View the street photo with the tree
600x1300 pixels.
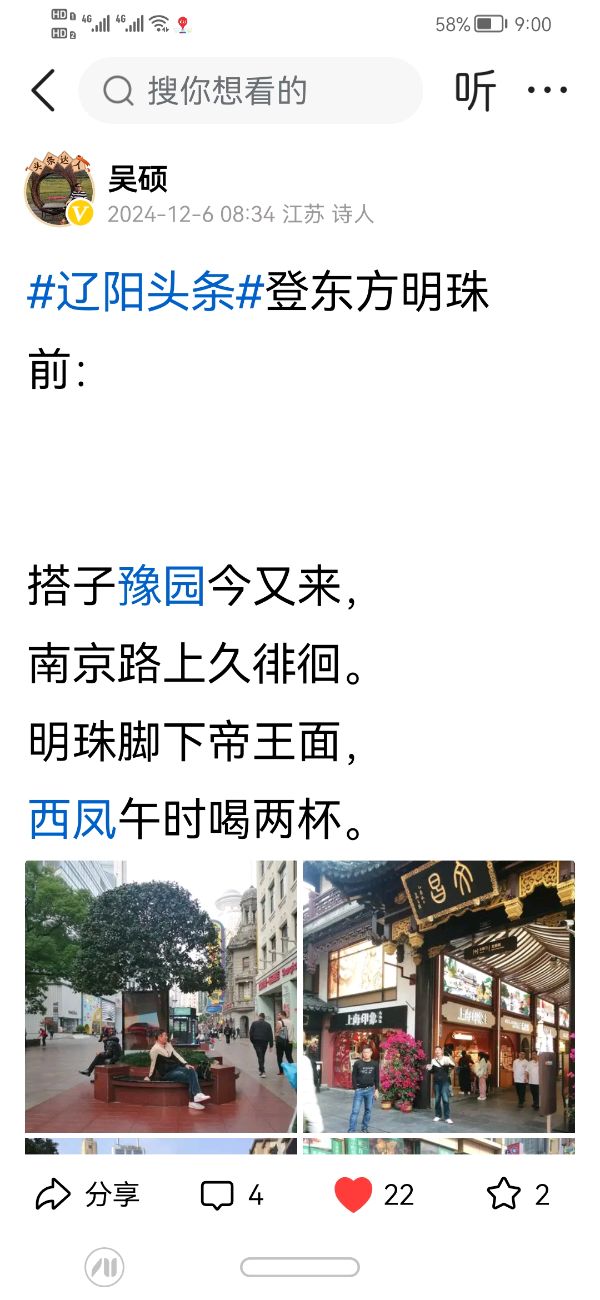(x=161, y=996)
